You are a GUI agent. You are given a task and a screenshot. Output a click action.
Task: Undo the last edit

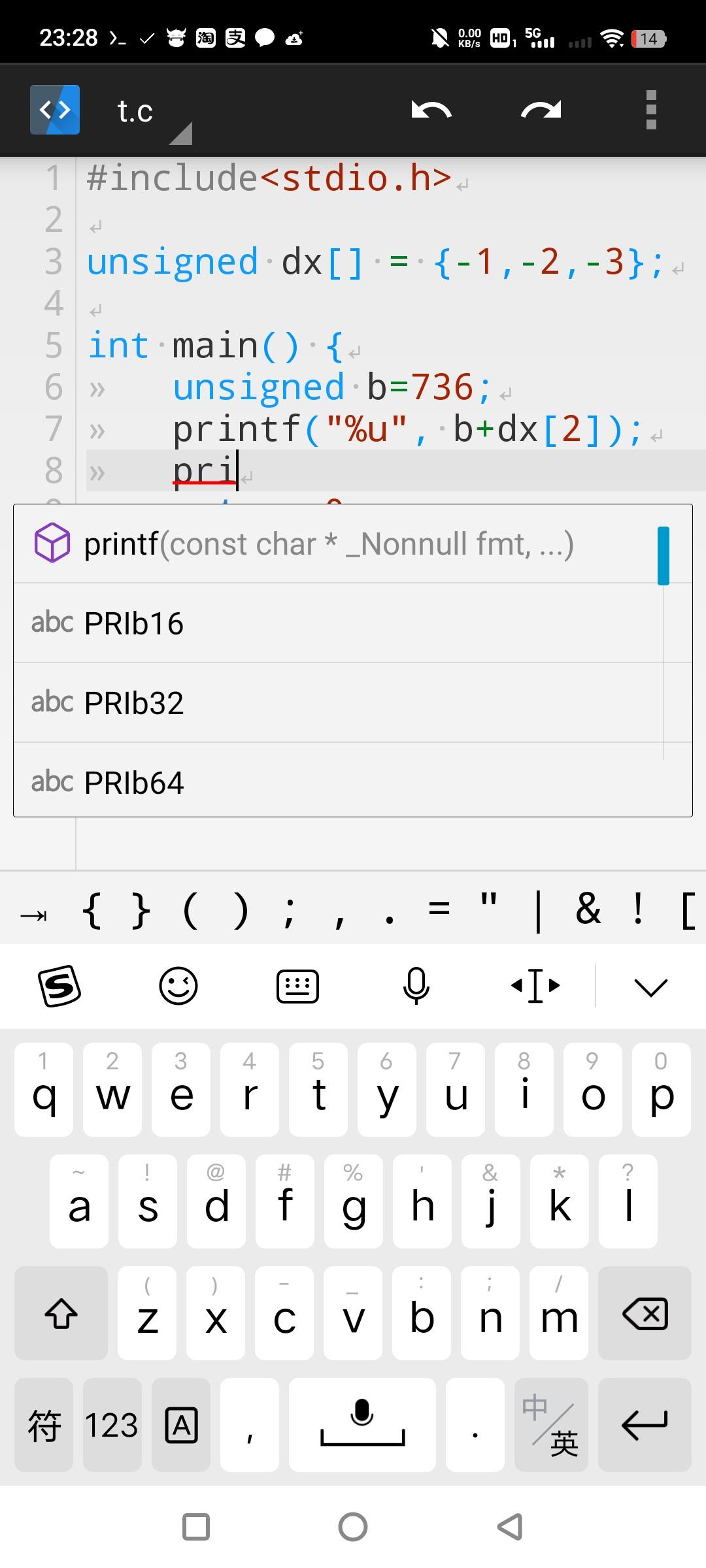point(431,110)
